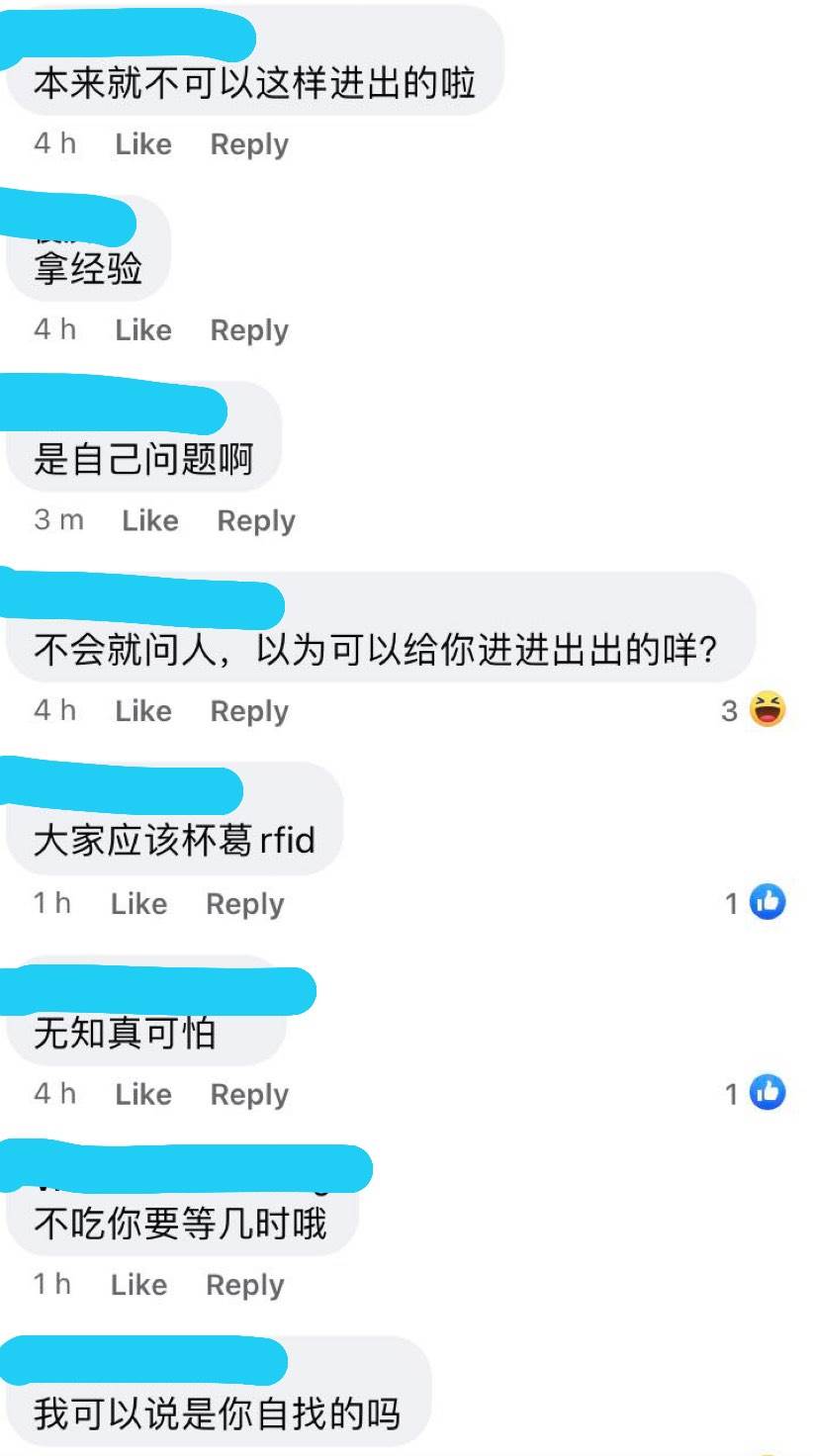The height and width of the screenshot is (1456, 813).
Task: Reply to the comment 不吃你要等几时哦
Action: click(x=244, y=1285)
